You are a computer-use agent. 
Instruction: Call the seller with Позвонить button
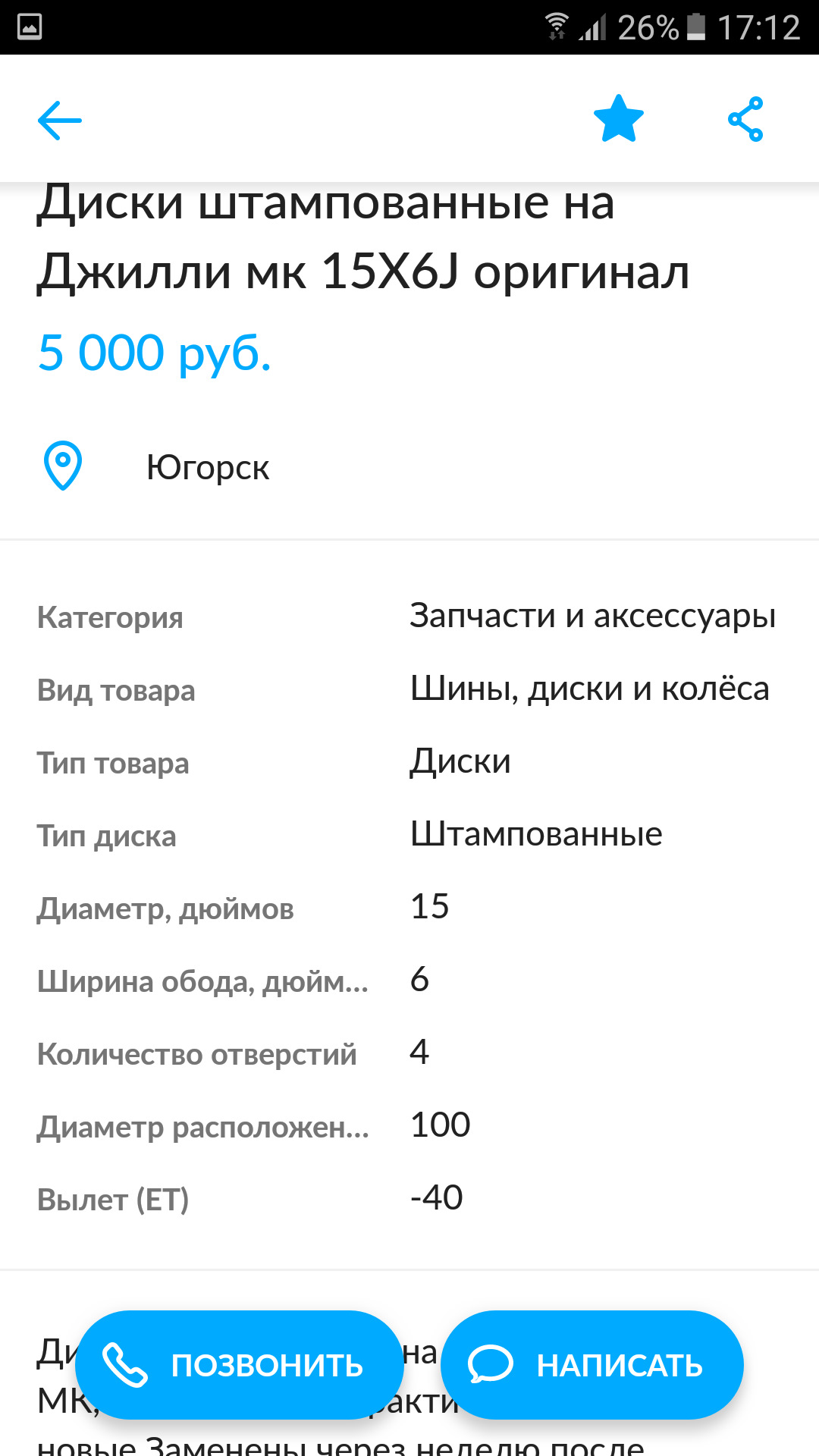[240, 1364]
